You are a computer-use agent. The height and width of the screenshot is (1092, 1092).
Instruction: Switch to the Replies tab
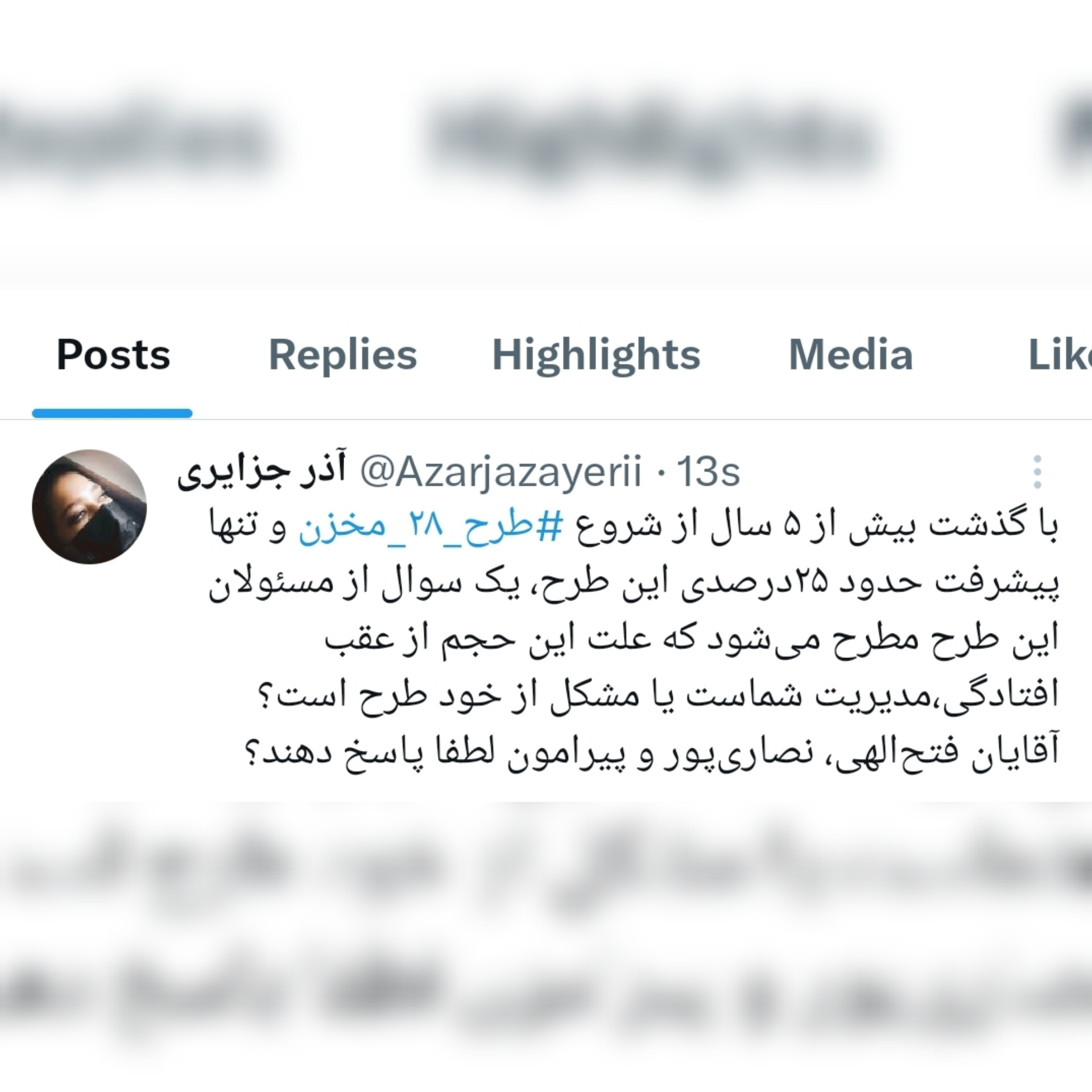click(342, 355)
